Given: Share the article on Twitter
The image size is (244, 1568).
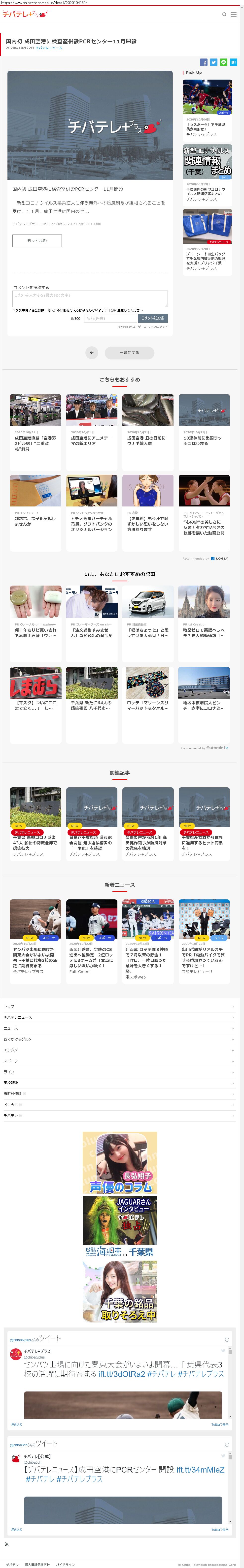Looking at the screenshot, I should [x=213, y=62].
